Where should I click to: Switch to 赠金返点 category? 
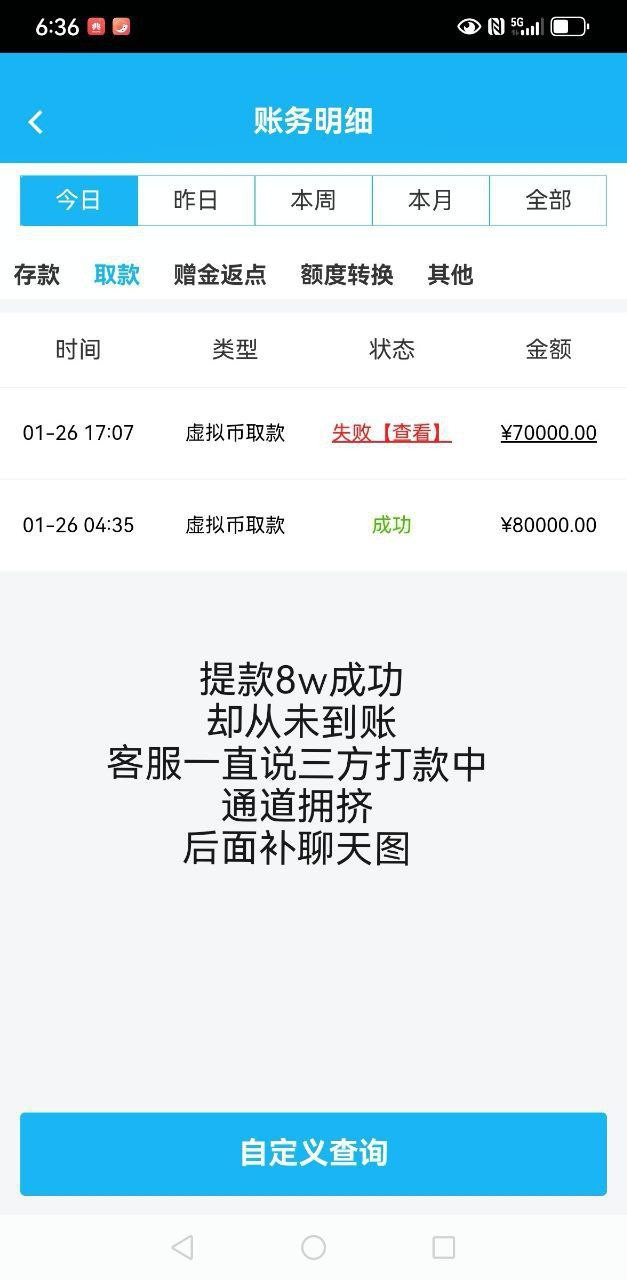[220, 275]
